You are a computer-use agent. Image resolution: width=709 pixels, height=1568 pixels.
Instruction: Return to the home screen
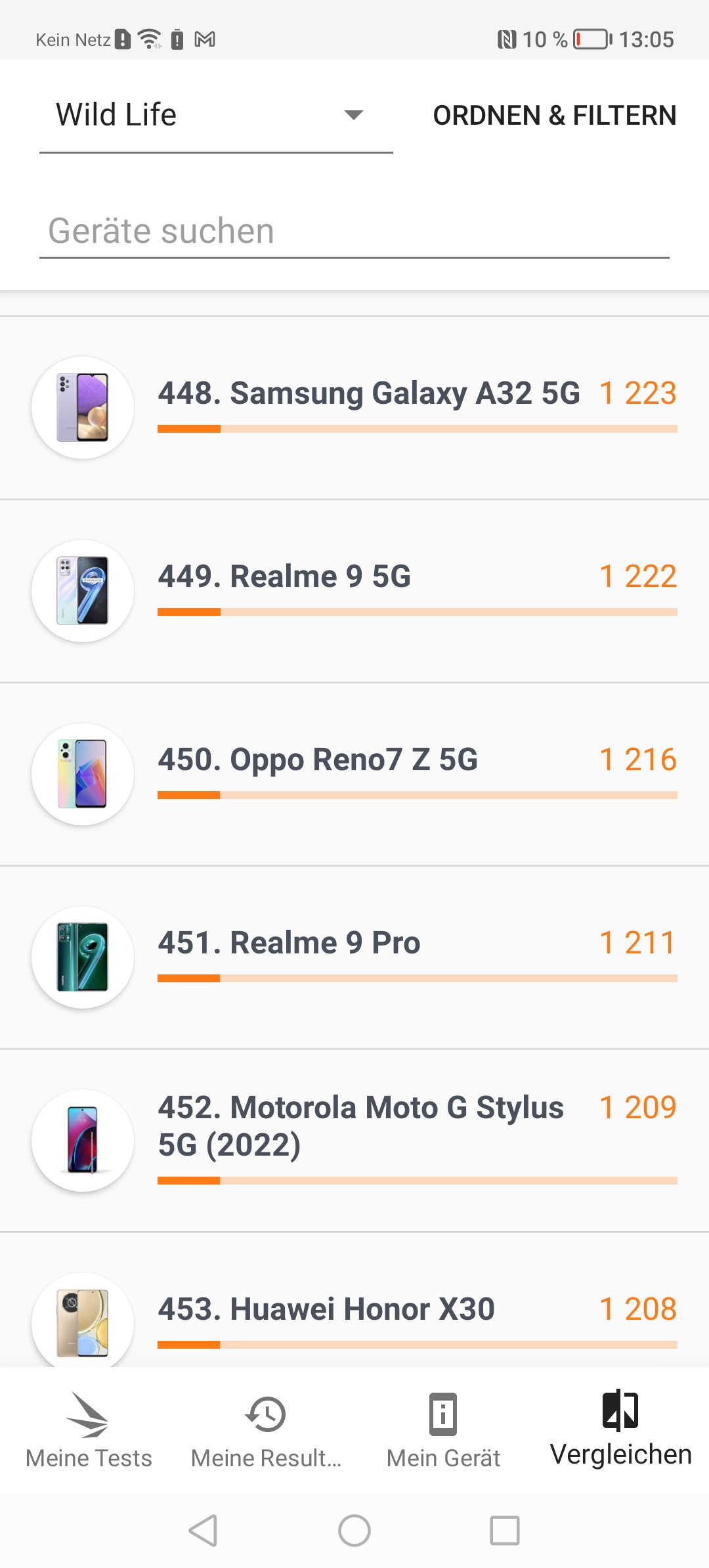(x=354, y=1531)
